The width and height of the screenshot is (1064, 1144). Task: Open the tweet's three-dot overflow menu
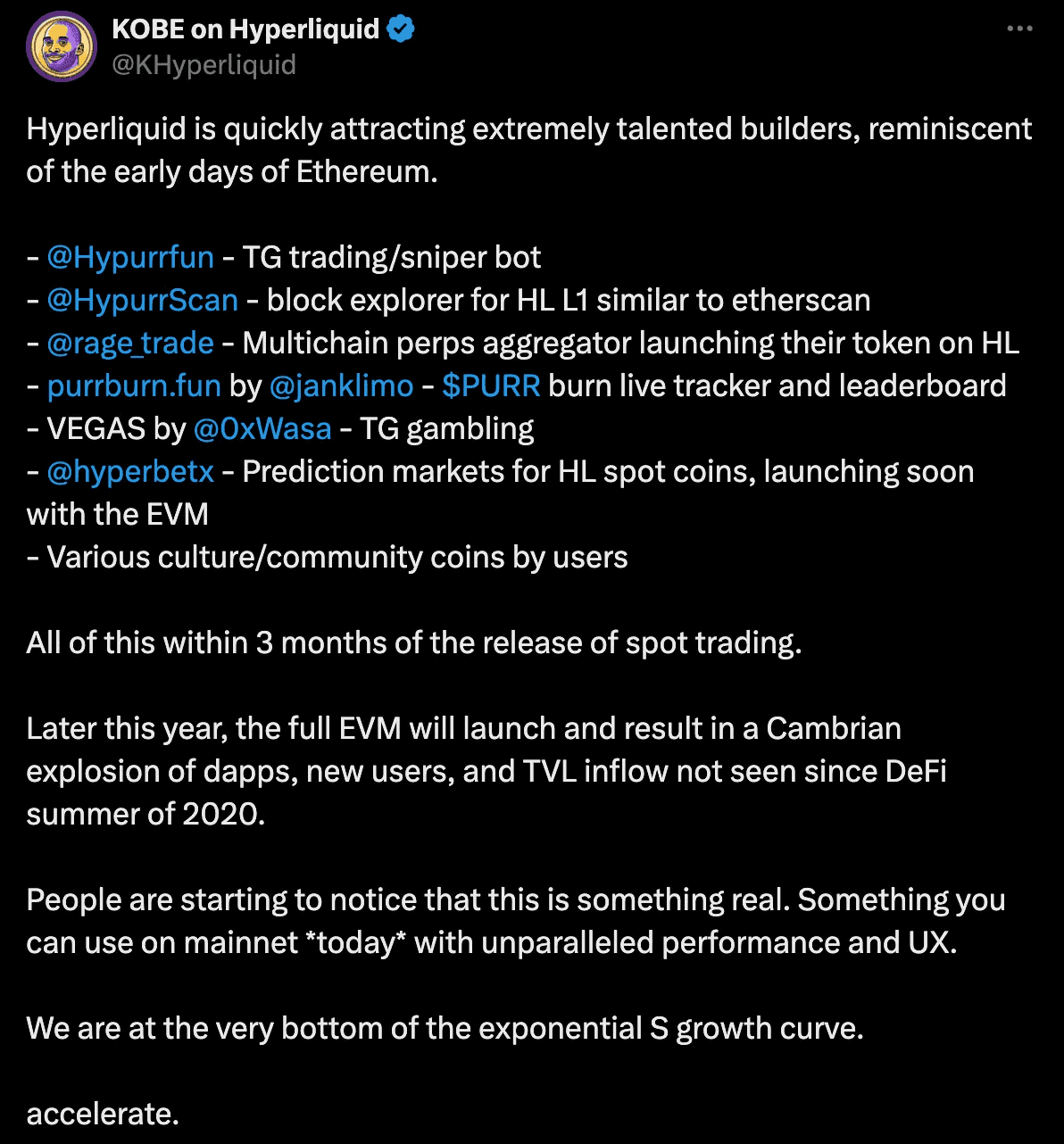point(1019,29)
